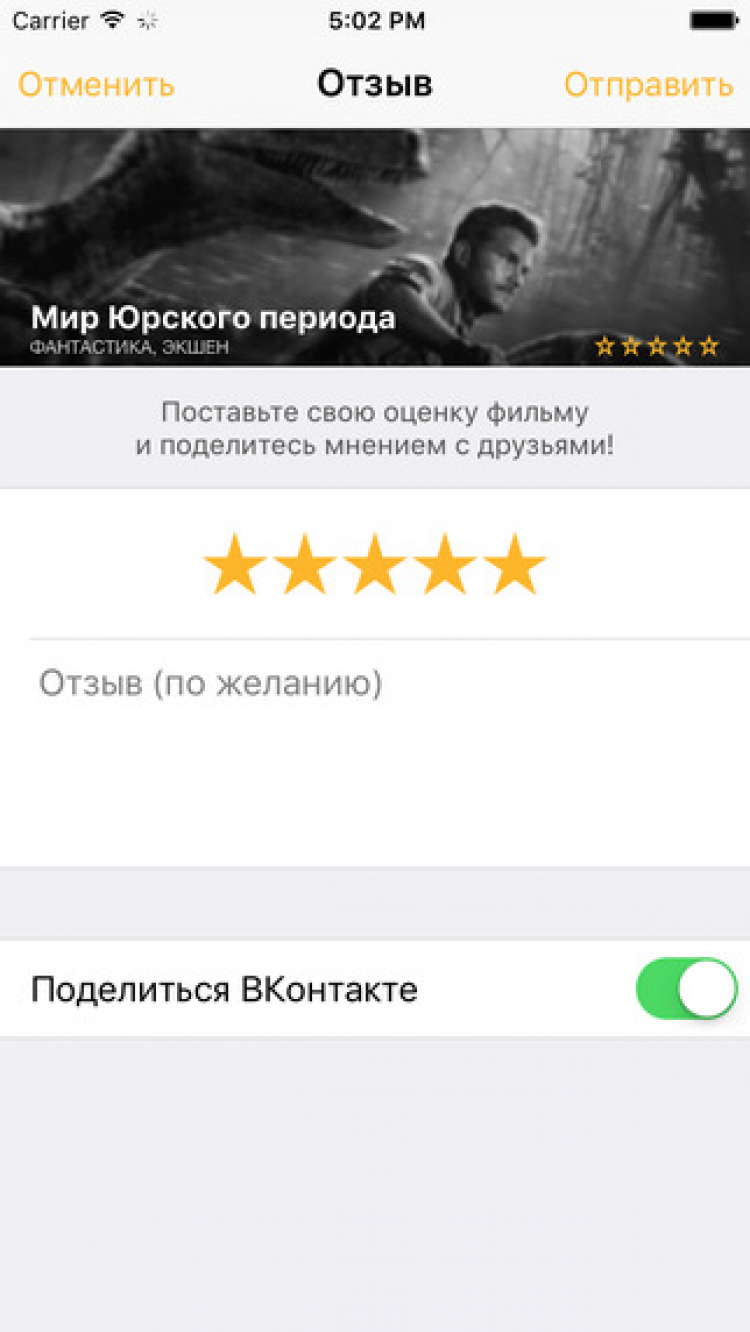This screenshot has height=1332, width=750.
Task: Tap Отменить to cancel the review
Action: coord(96,85)
